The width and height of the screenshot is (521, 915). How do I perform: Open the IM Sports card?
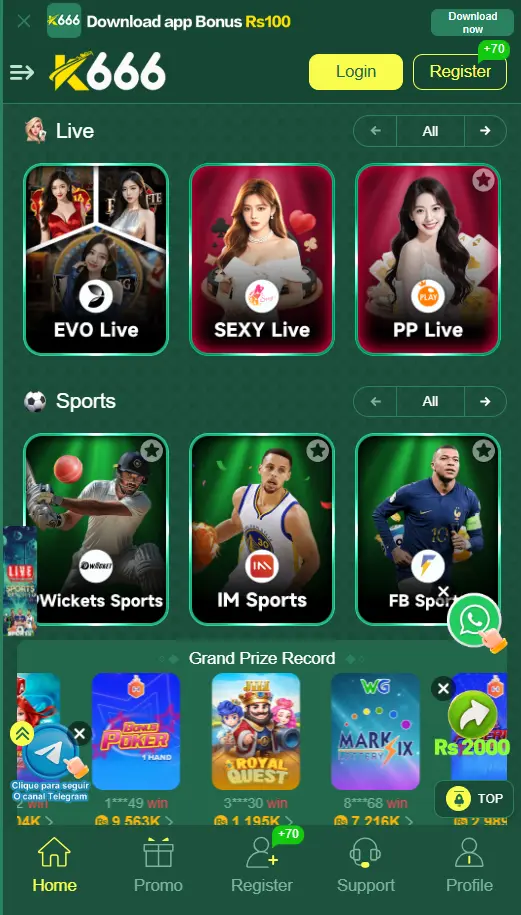click(262, 529)
